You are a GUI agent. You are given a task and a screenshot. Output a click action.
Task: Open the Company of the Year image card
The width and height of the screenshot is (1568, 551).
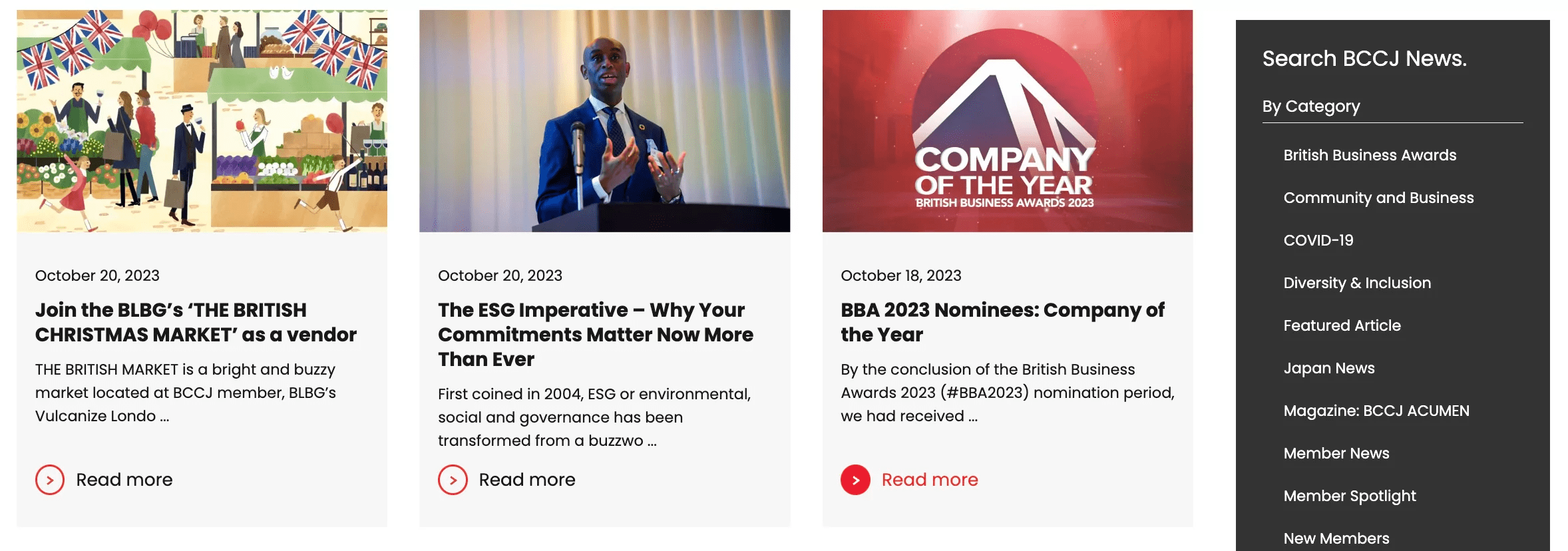pos(1007,121)
